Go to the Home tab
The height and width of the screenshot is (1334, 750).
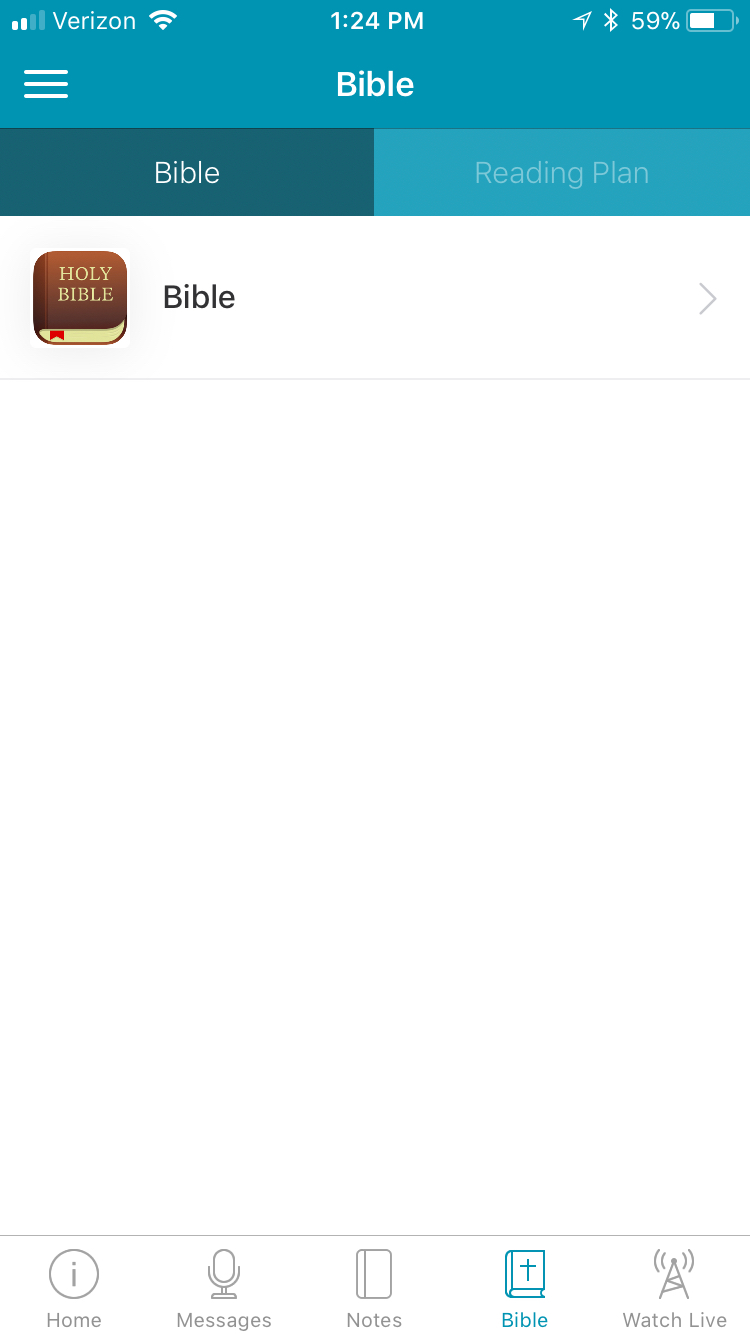click(x=74, y=1290)
